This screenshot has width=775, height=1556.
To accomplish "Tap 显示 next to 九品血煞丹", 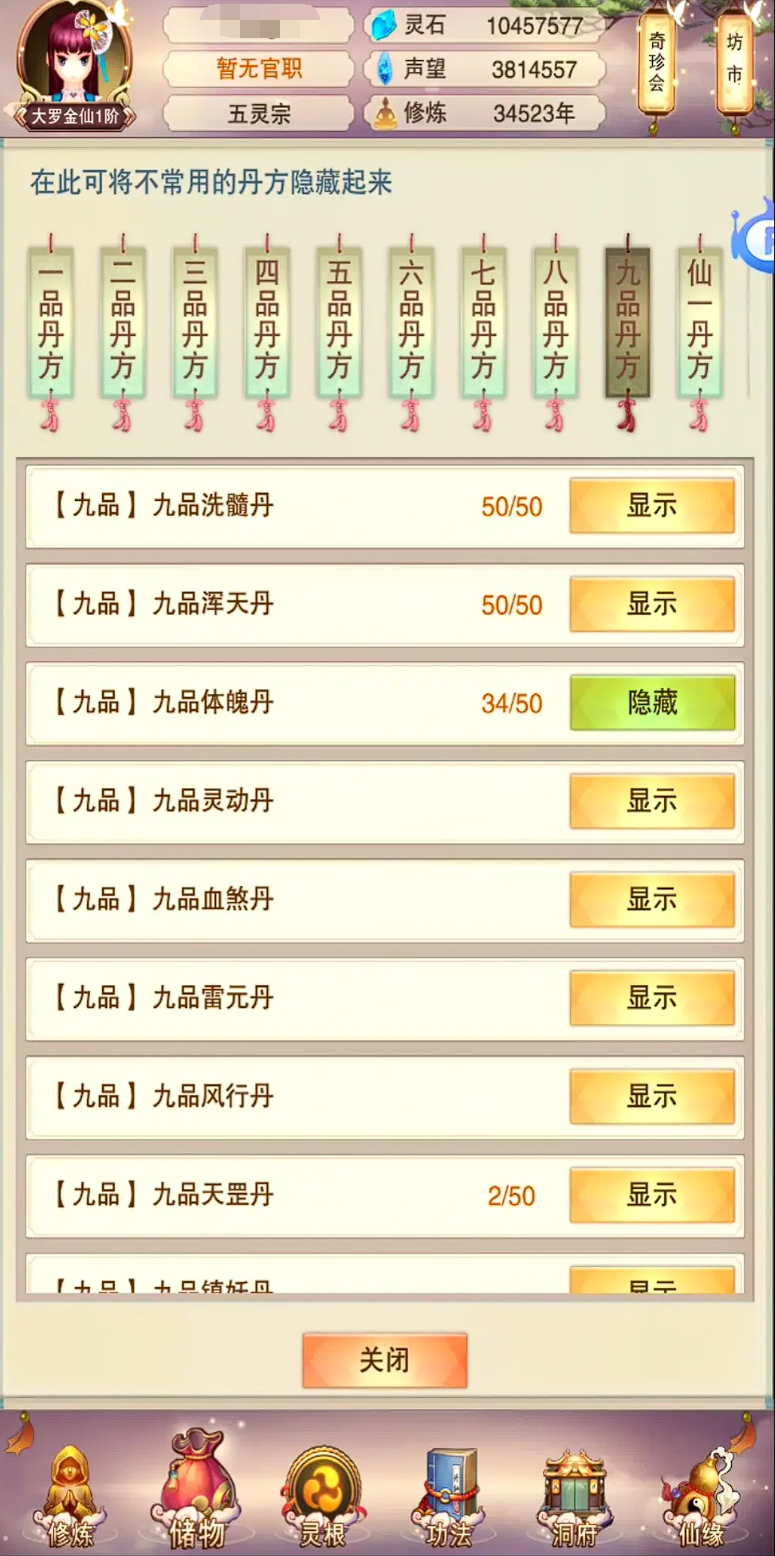I will 652,899.
